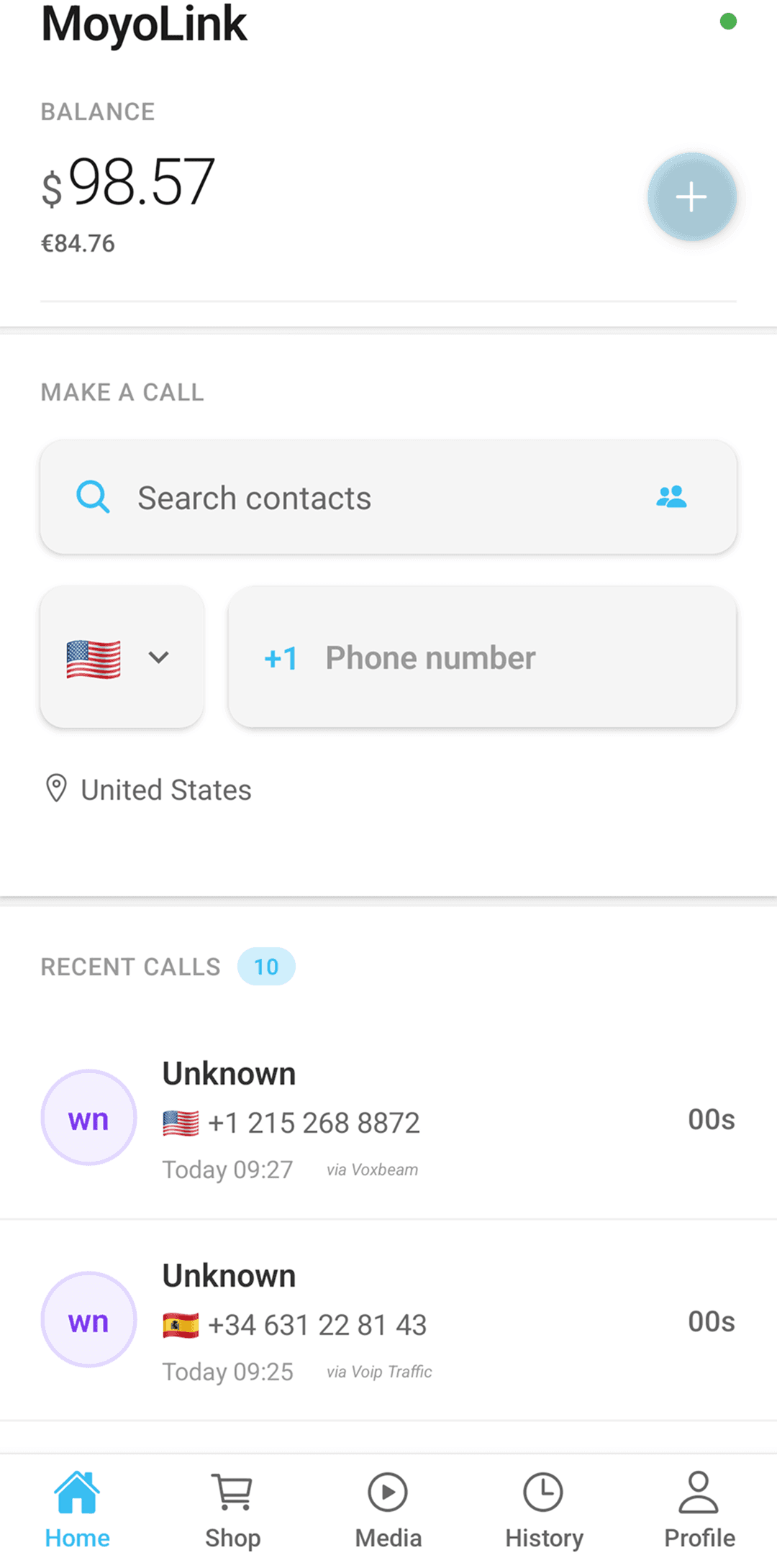
Task: Select the search magnifier icon in contacts field
Action: point(93,497)
